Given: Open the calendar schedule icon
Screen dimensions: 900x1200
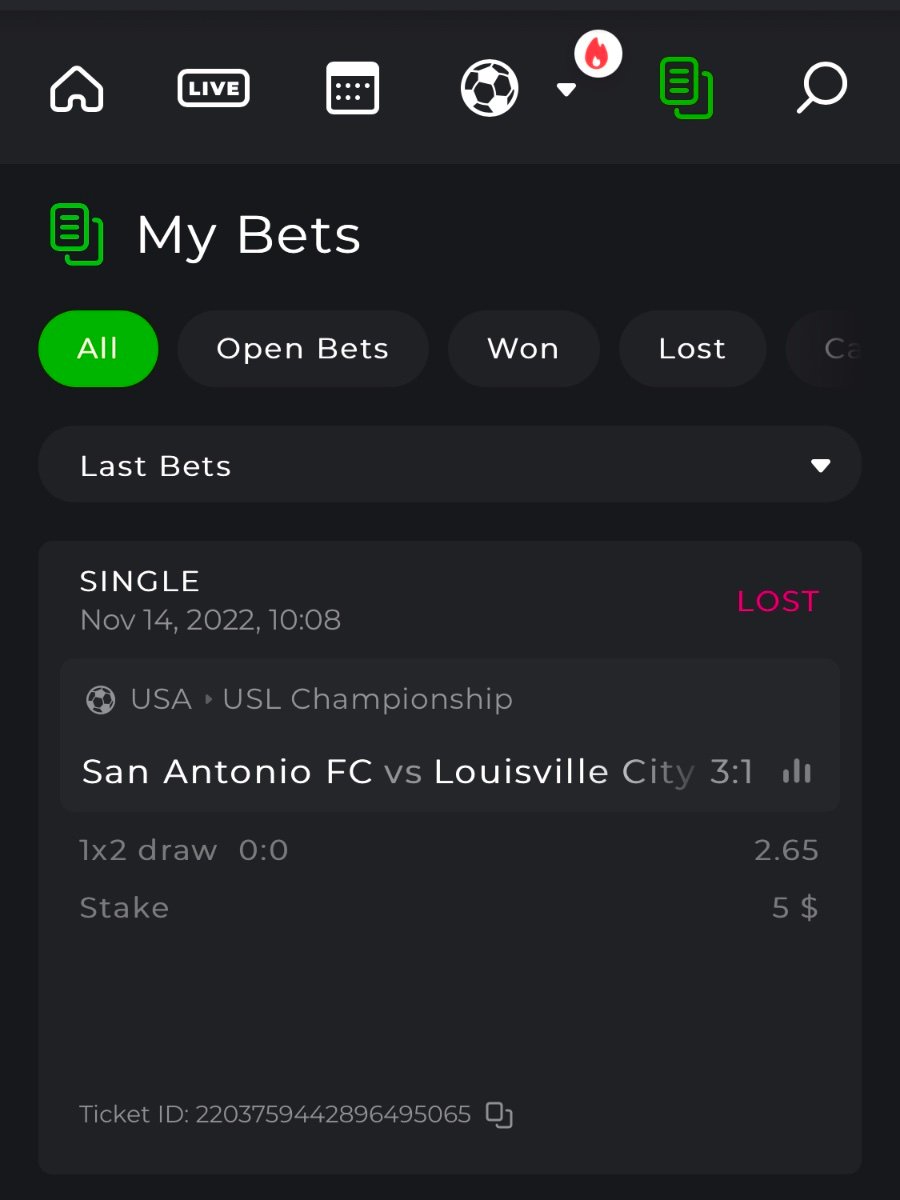Looking at the screenshot, I should [352, 88].
